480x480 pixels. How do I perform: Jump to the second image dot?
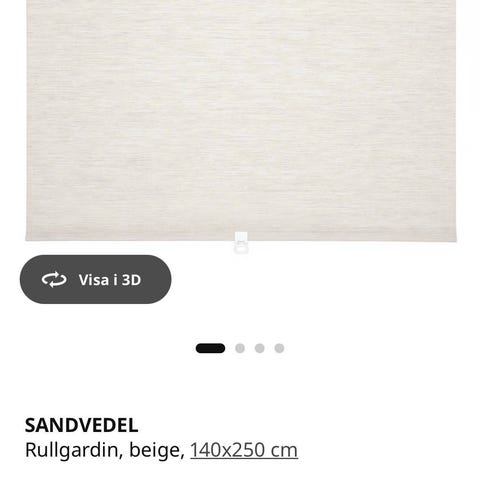(240, 348)
